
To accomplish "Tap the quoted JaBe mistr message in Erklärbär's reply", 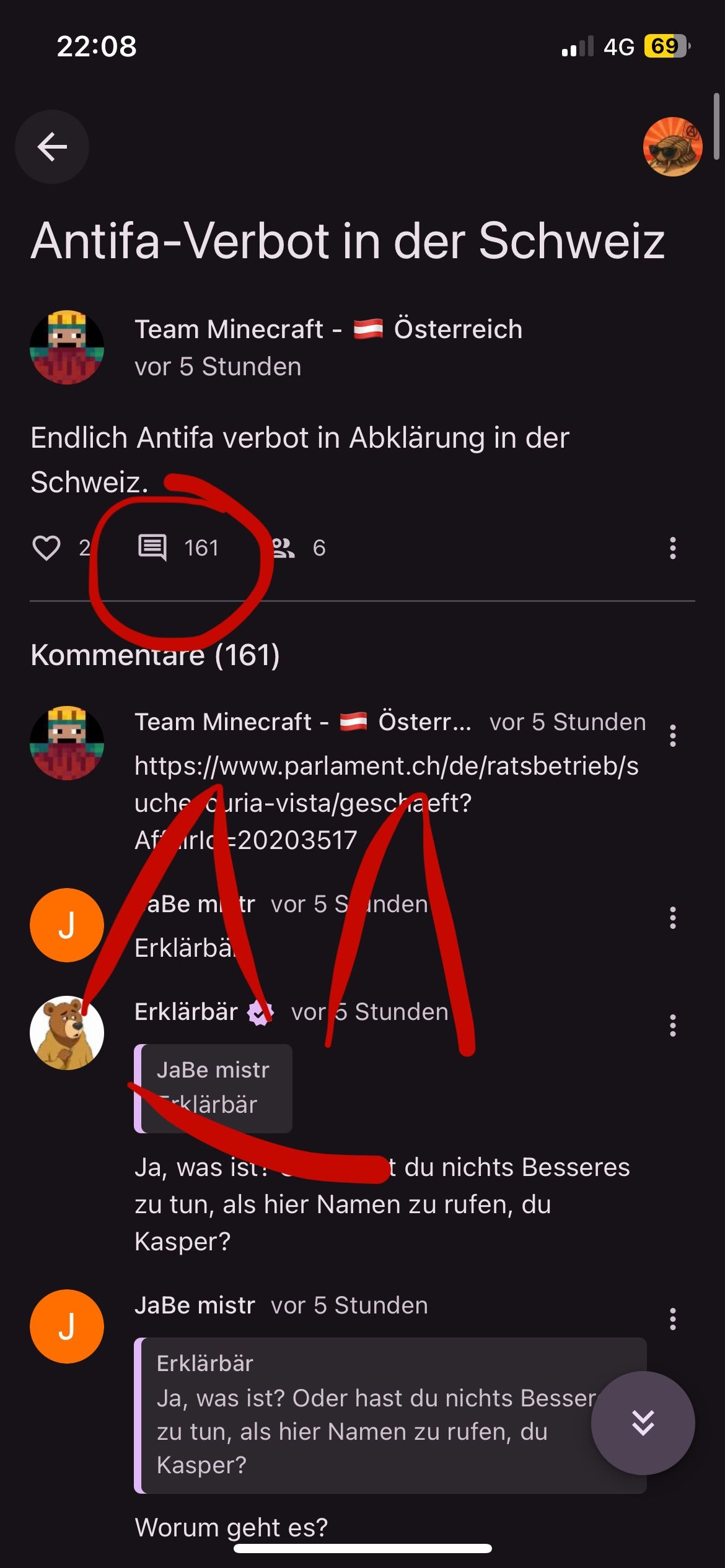I will [213, 1088].
